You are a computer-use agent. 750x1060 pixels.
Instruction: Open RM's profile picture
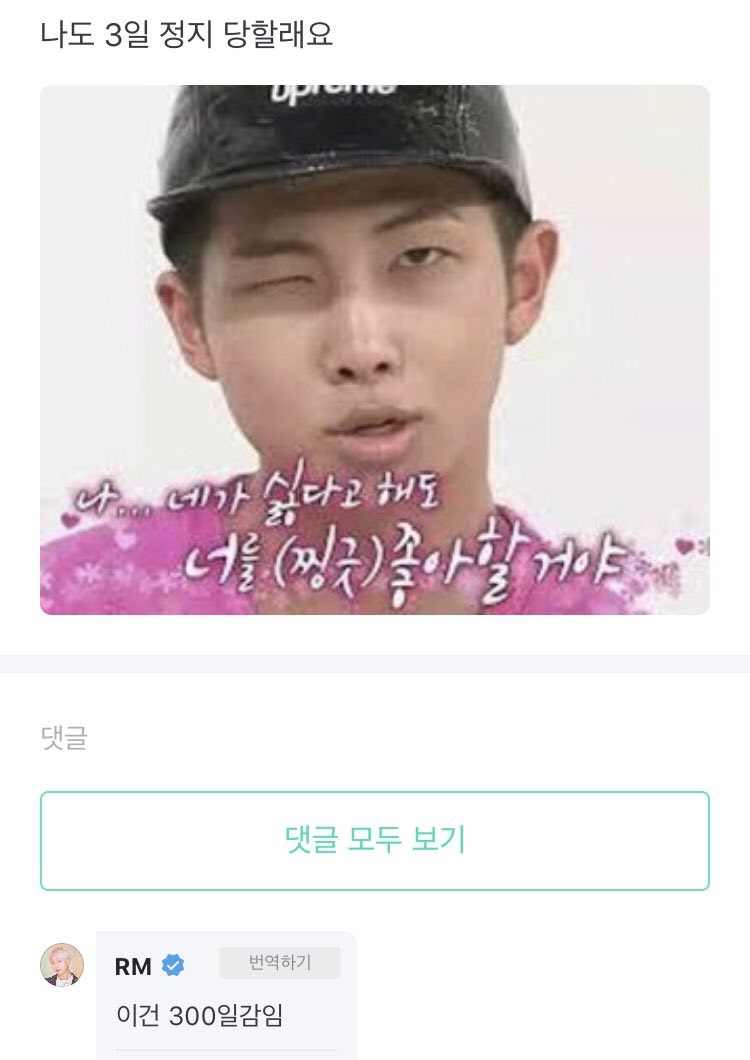(62, 965)
